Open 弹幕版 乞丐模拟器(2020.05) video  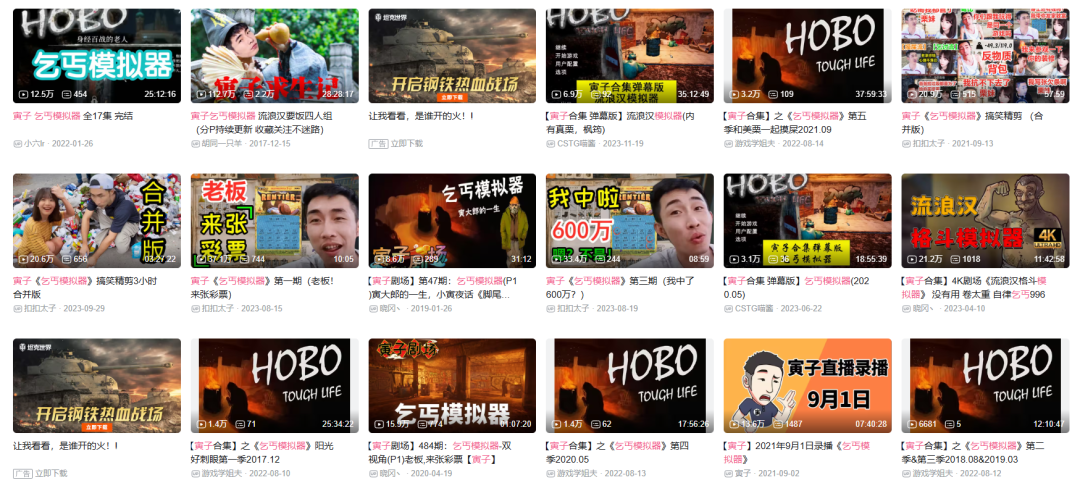(x=807, y=220)
